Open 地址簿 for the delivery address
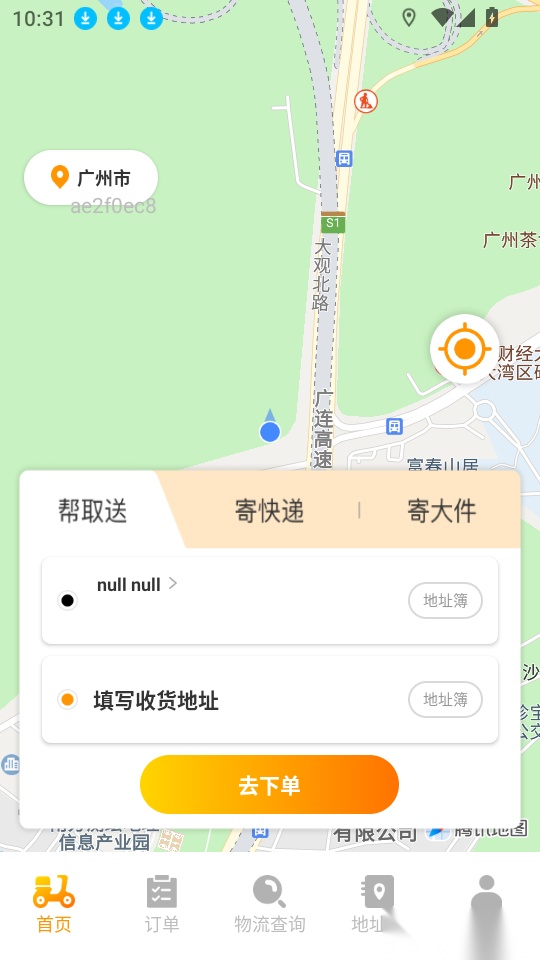The image size is (540, 960). [445, 699]
